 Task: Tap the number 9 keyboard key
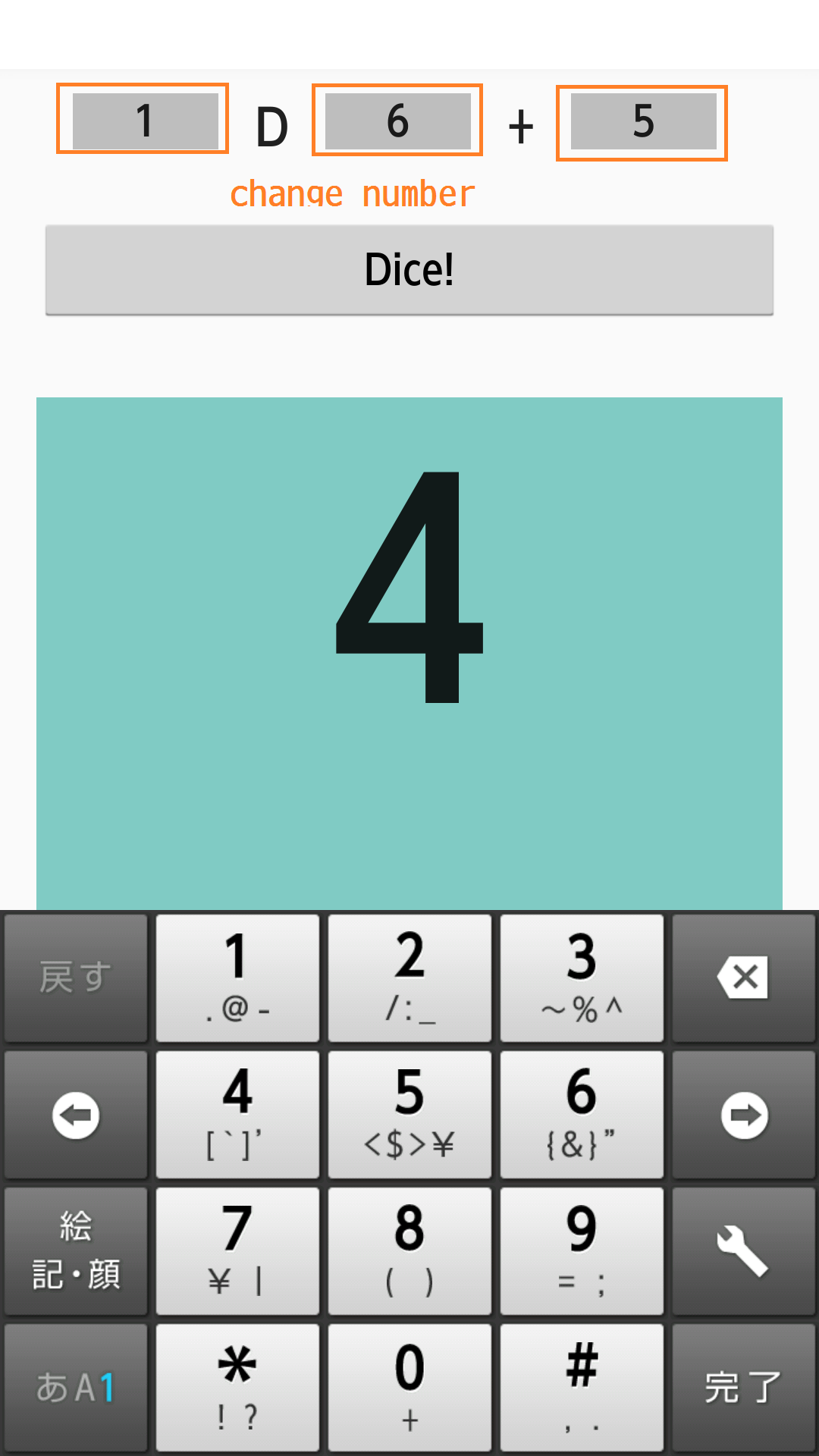coord(582,1250)
